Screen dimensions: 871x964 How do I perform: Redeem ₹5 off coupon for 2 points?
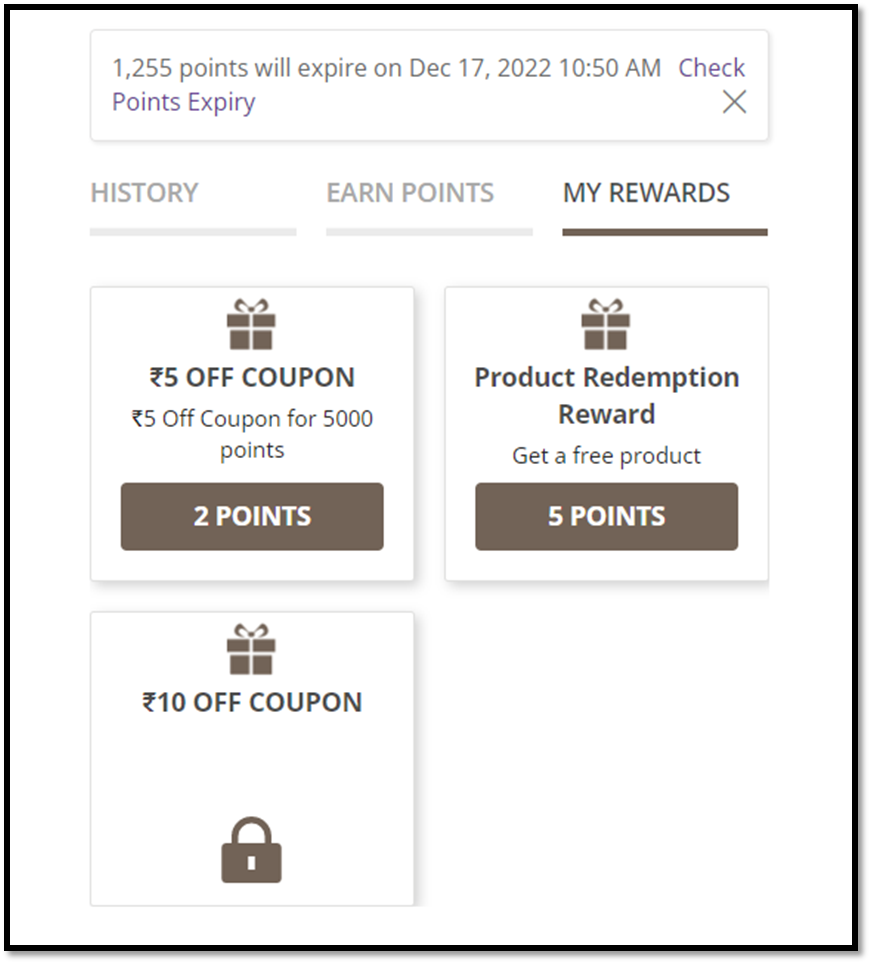[x=252, y=516]
